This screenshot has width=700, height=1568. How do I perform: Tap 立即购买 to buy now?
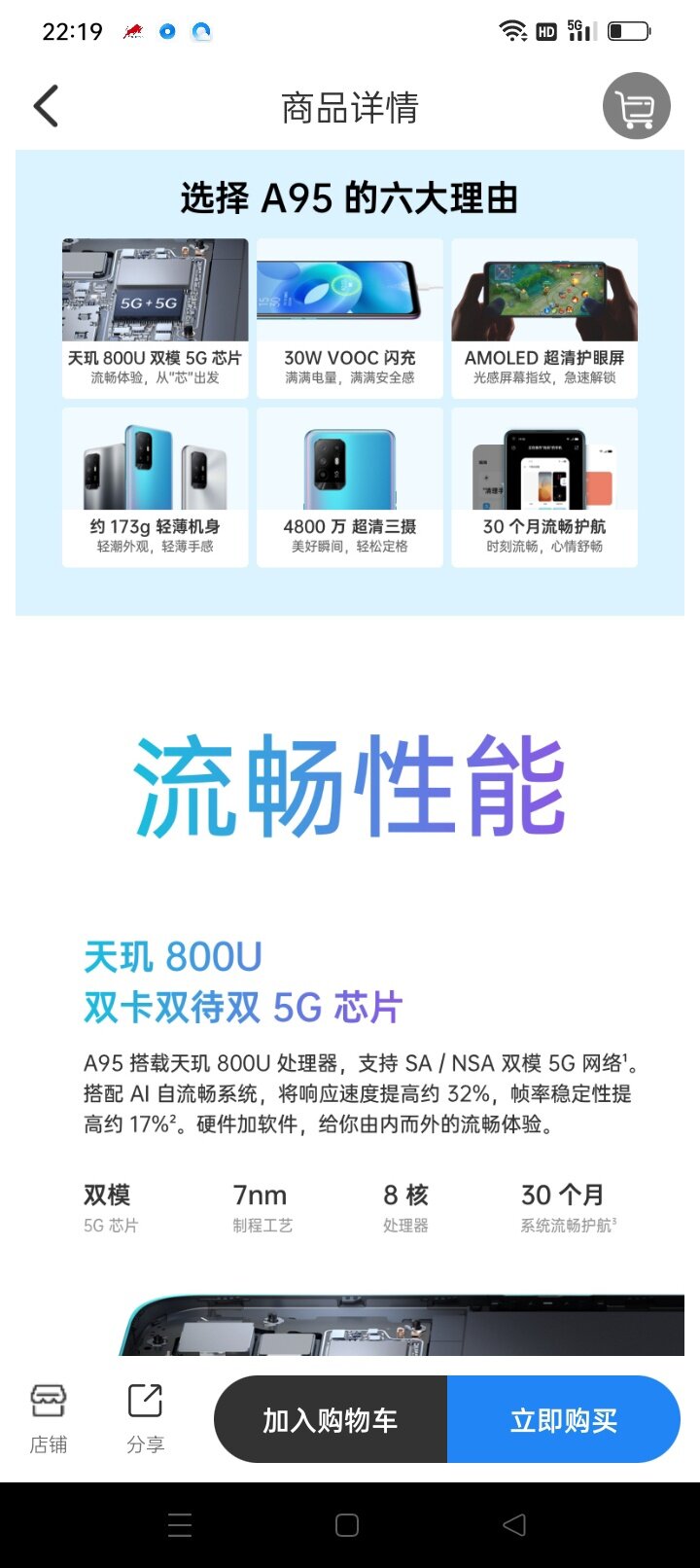[x=563, y=1420]
